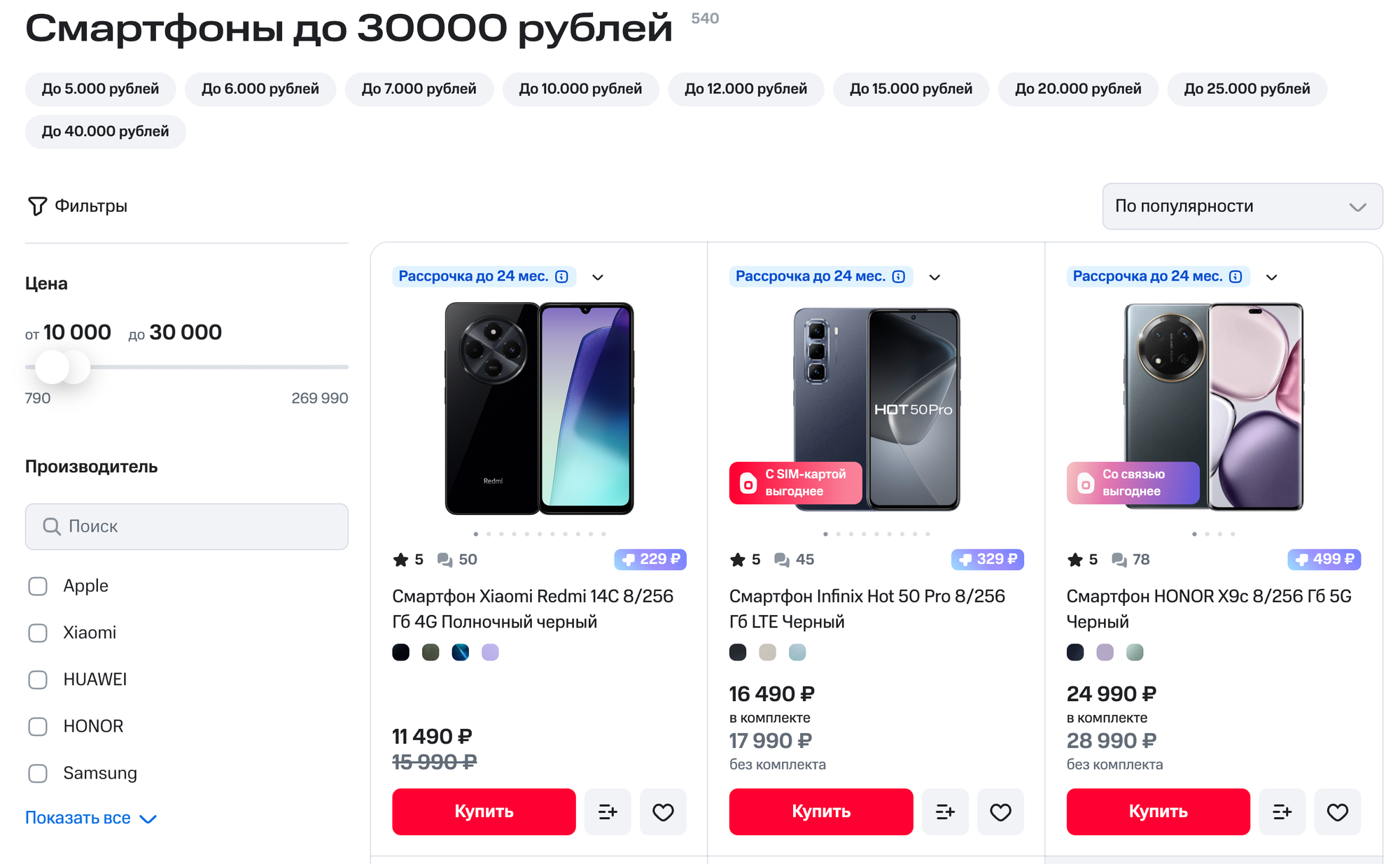1400x864 pixels.
Task: Choose the green color of HONOR X9c
Action: tap(1135, 653)
